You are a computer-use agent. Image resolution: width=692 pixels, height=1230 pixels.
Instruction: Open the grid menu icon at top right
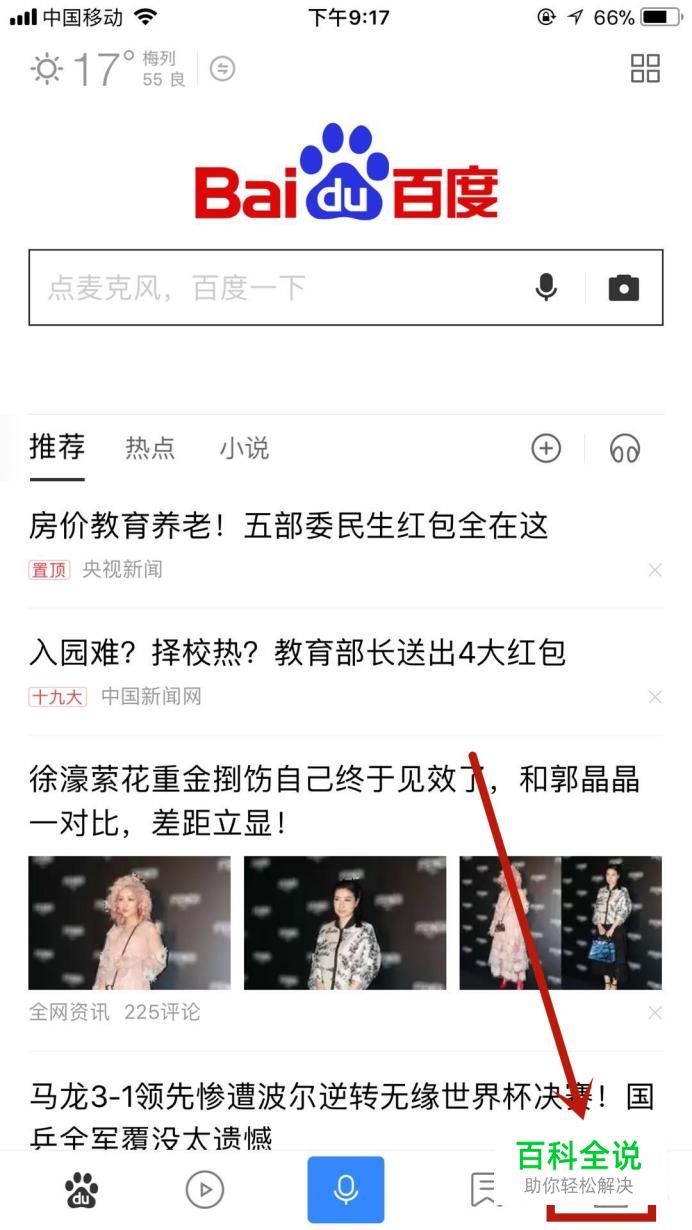coord(645,69)
